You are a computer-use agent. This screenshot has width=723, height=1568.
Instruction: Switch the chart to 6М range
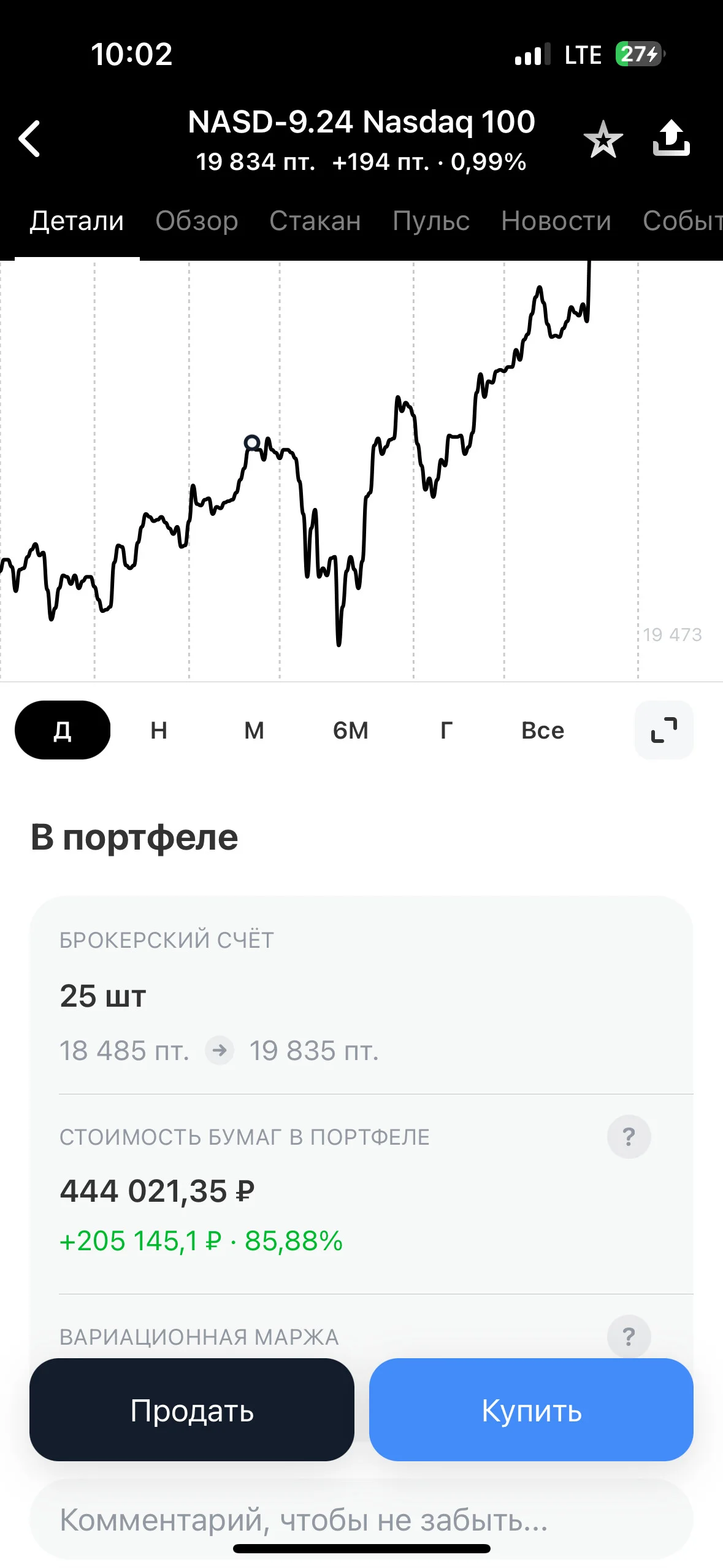(x=350, y=730)
